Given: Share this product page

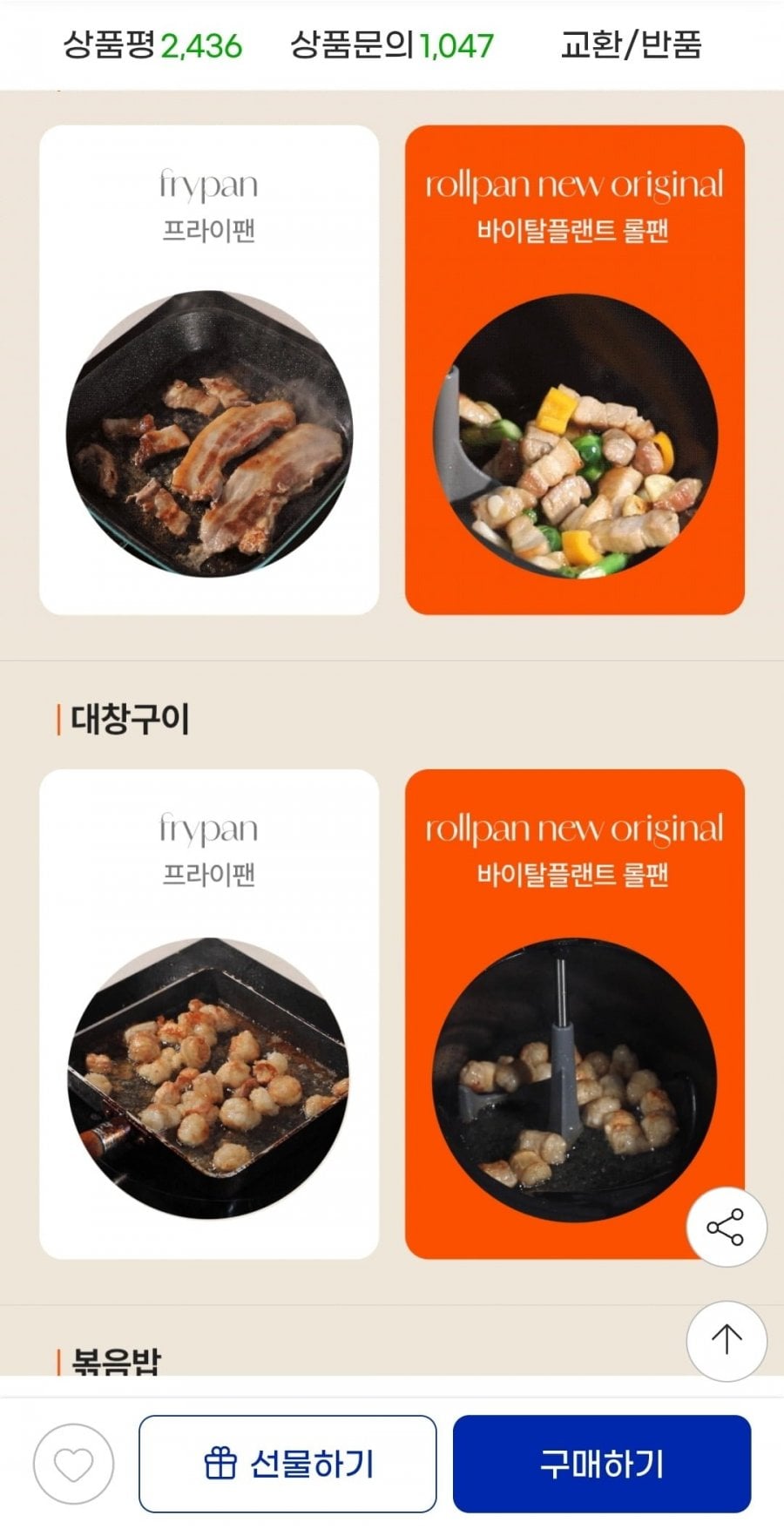Looking at the screenshot, I should point(726,1227).
